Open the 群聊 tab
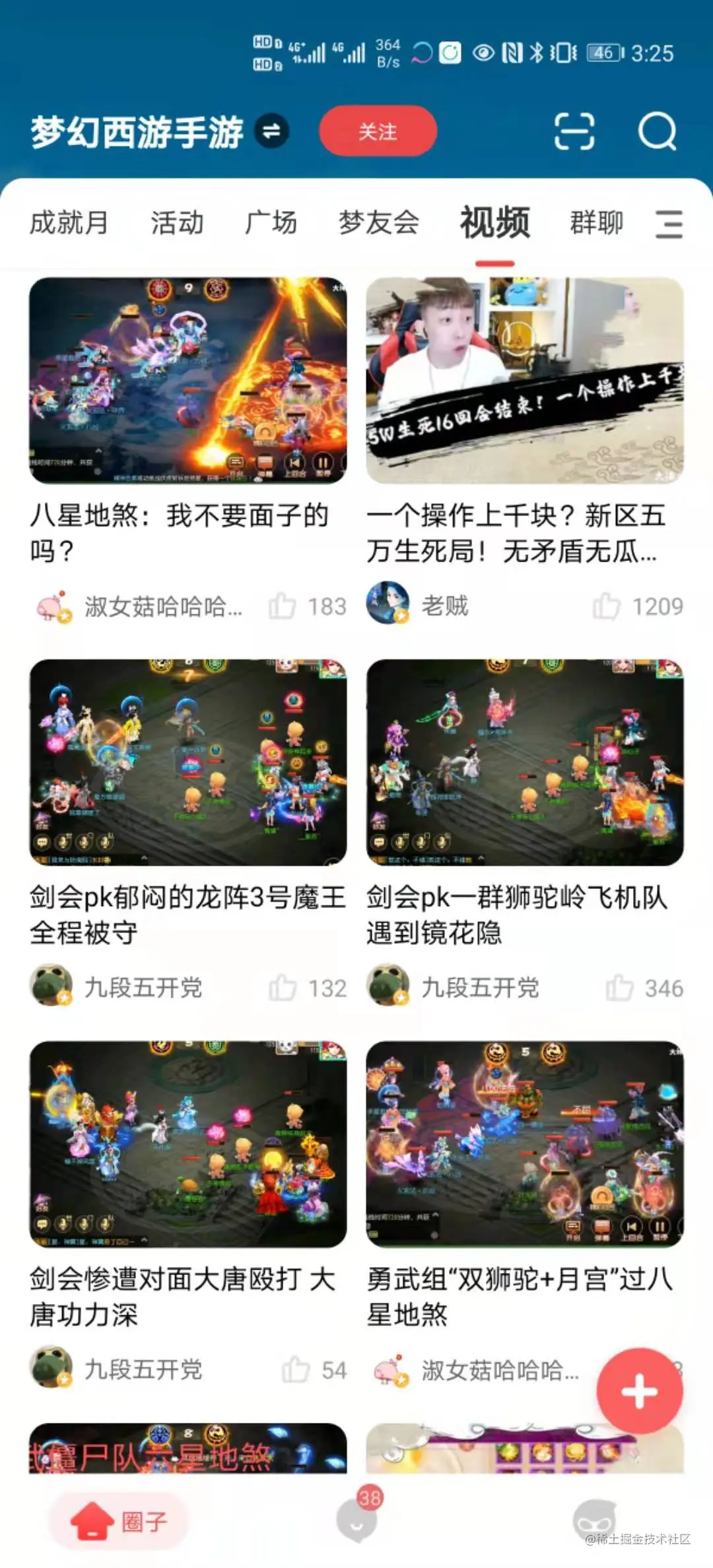The width and height of the screenshot is (713, 1568). (596, 223)
